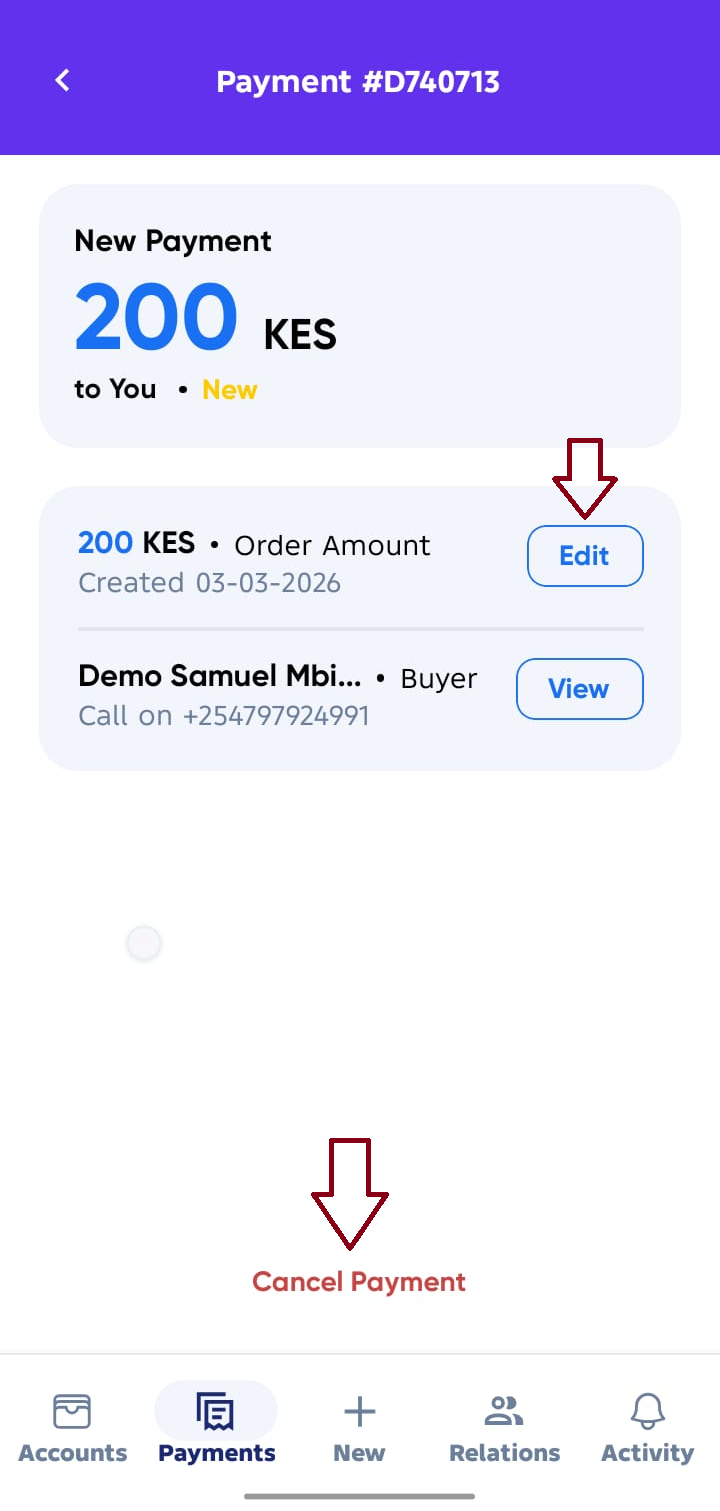Cancel the payment
The height and width of the screenshot is (1511, 720).
click(358, 1281)
